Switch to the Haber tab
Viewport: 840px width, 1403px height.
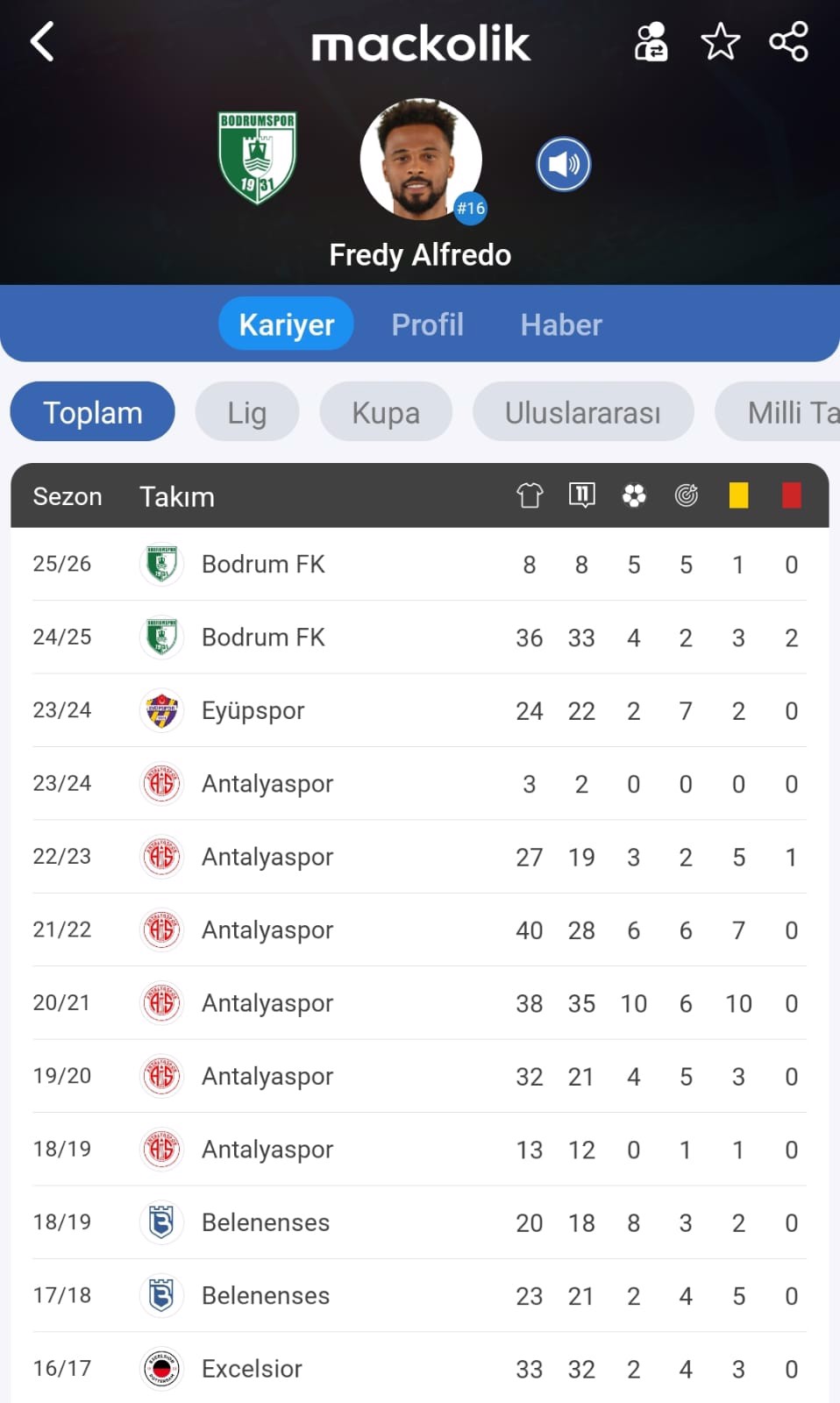coord(561,324)
